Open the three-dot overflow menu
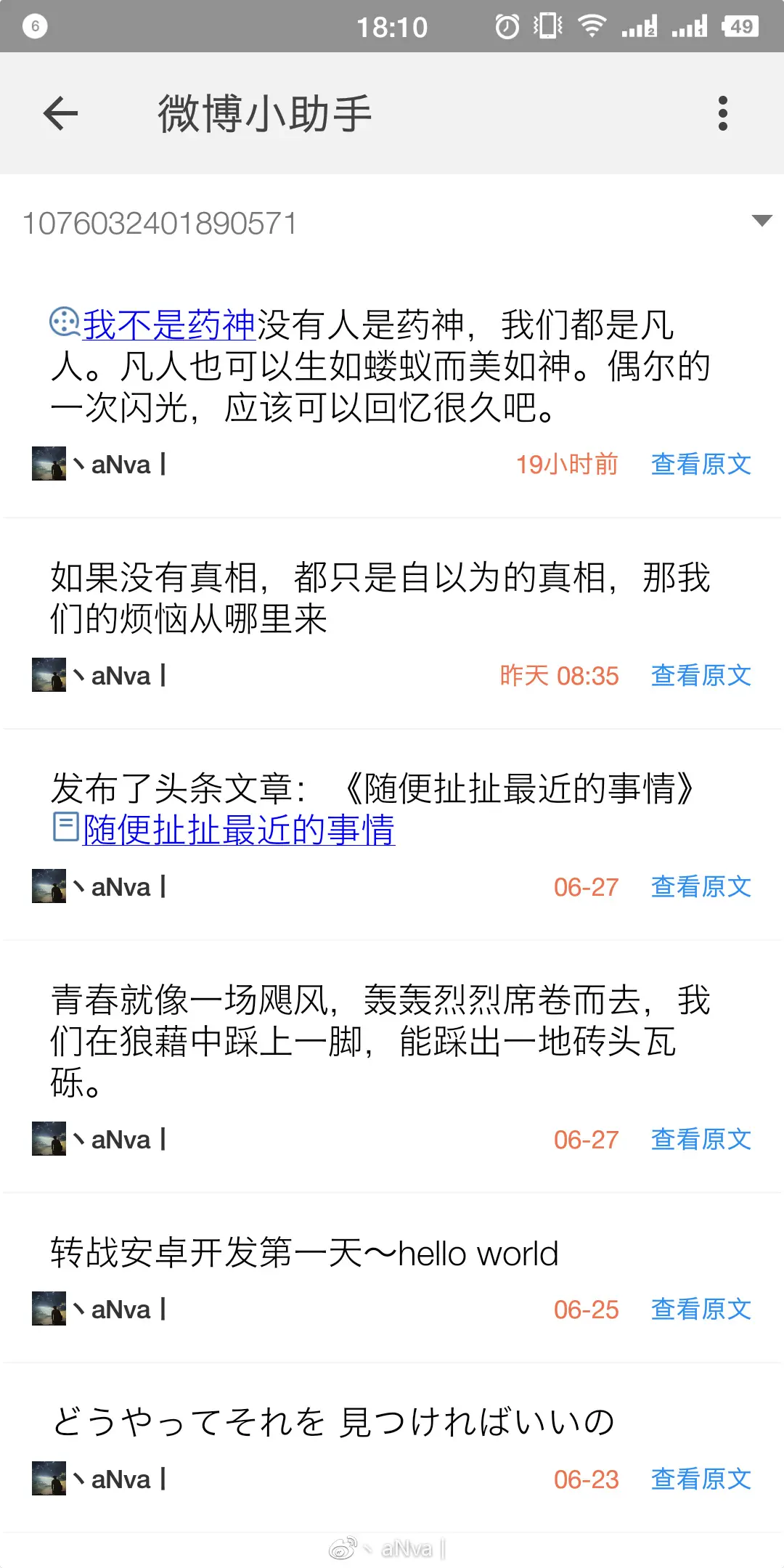 (x=722, y=113)
